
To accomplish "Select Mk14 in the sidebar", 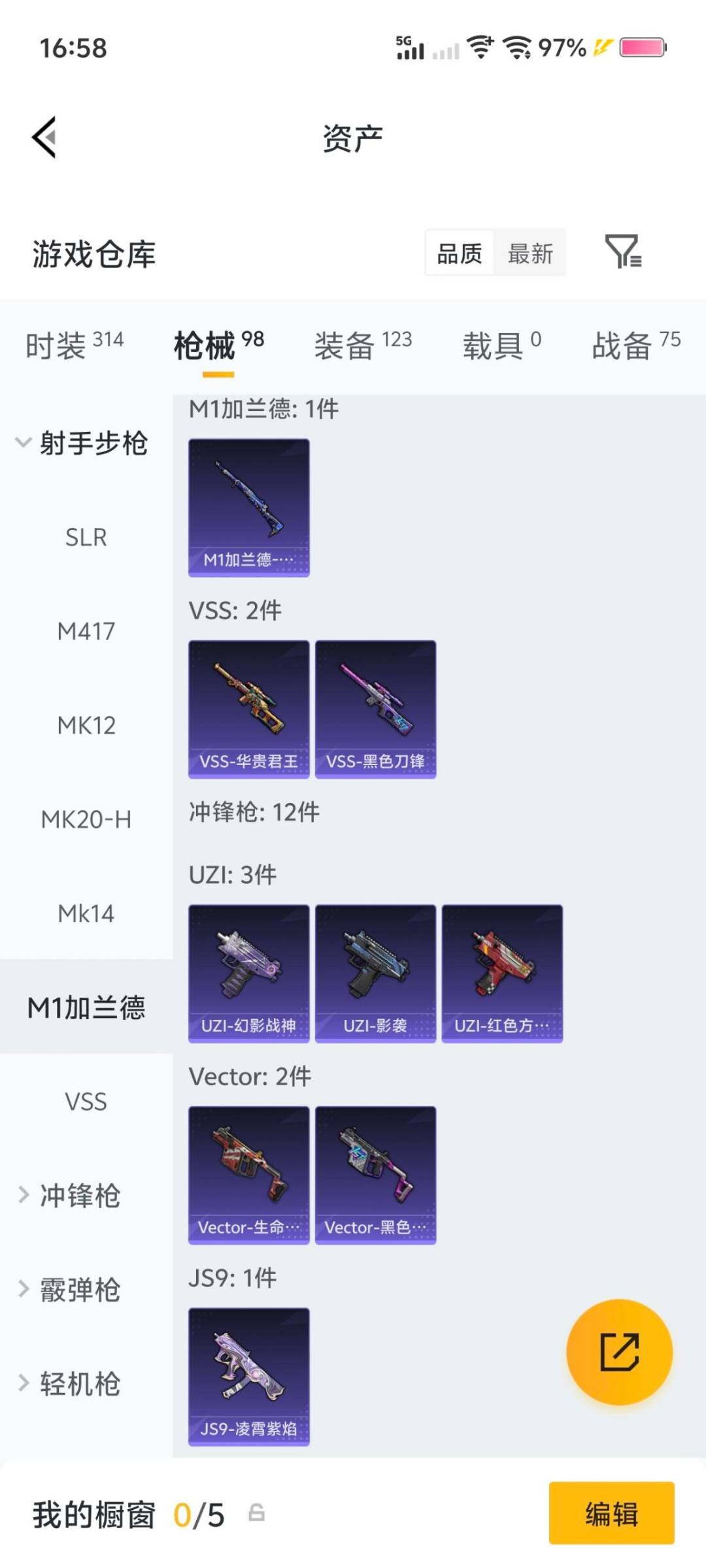I will click(x=86, y=913).
